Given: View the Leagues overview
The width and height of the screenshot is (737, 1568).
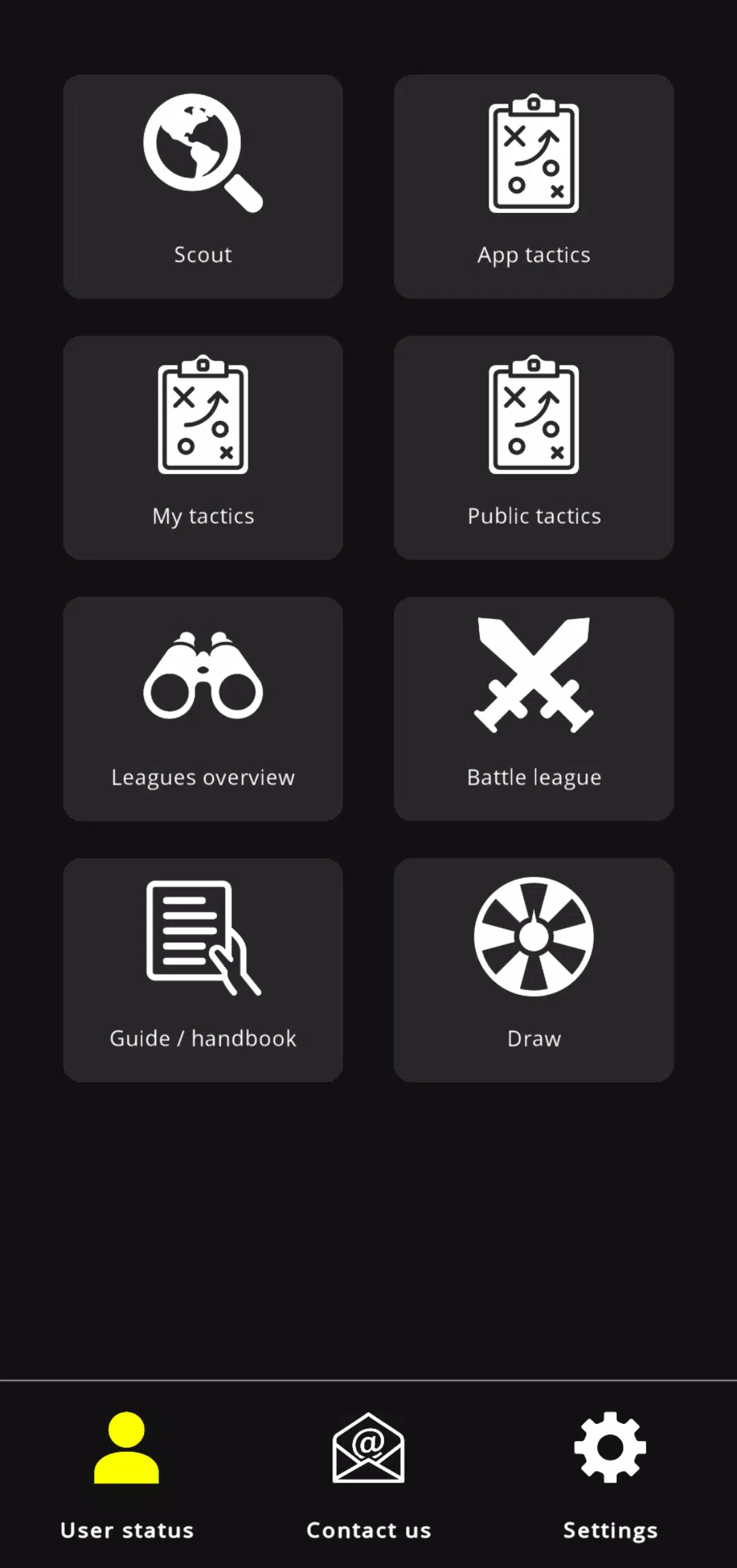Looking at the screenshot, I should point(203,709).
